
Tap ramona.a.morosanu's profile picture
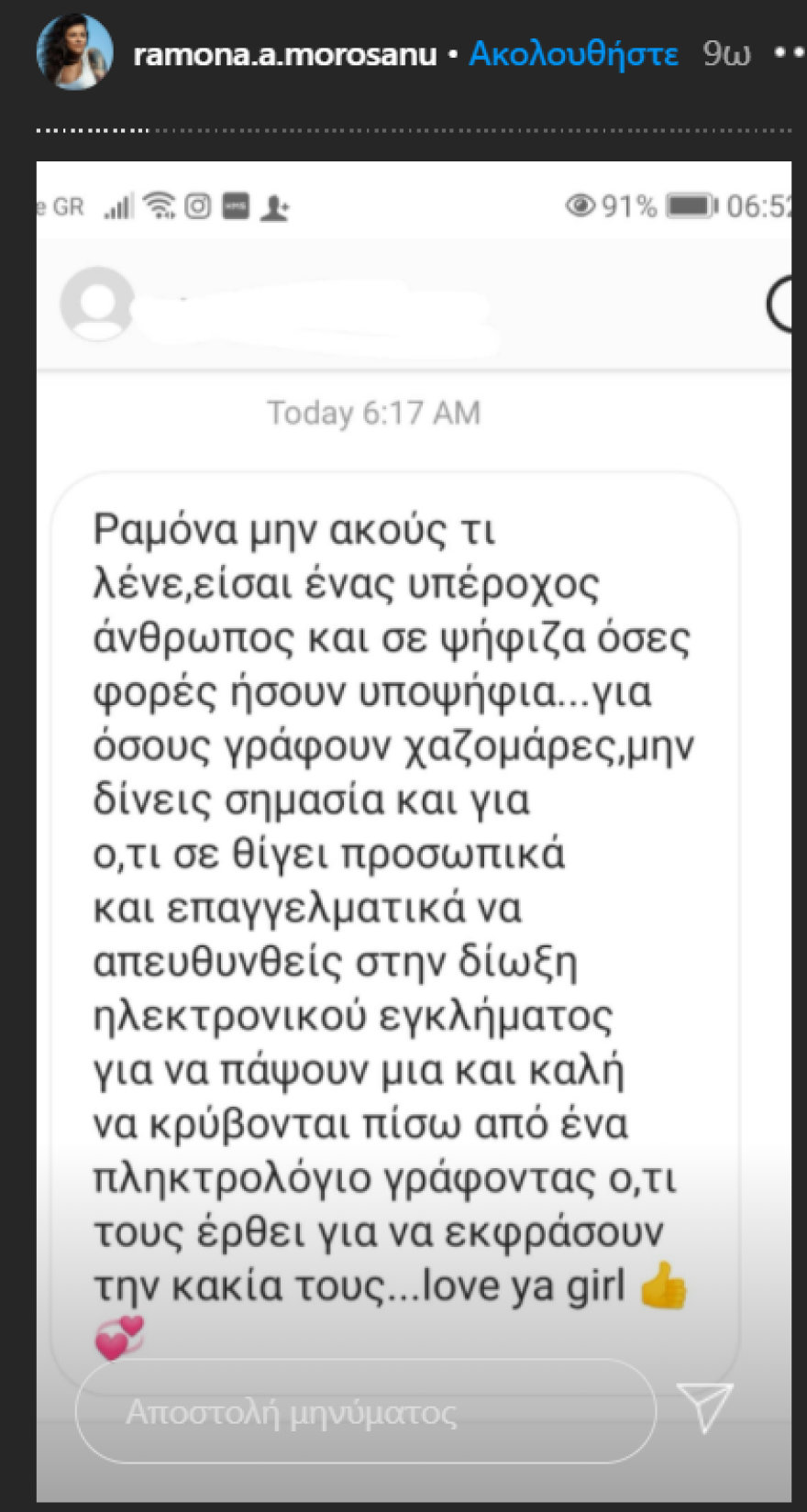[75, 50]
